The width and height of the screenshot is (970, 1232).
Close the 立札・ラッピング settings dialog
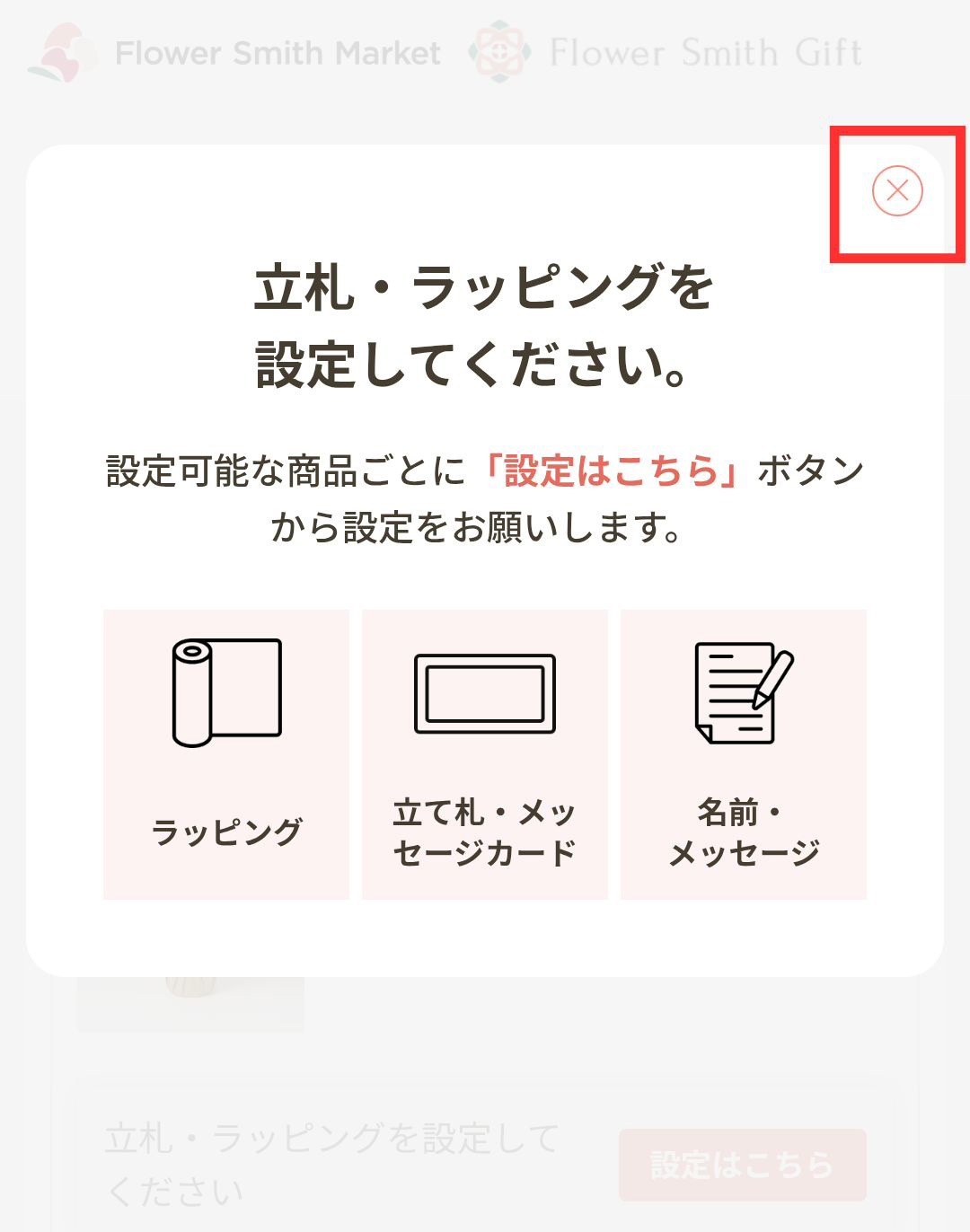(897, 191)
